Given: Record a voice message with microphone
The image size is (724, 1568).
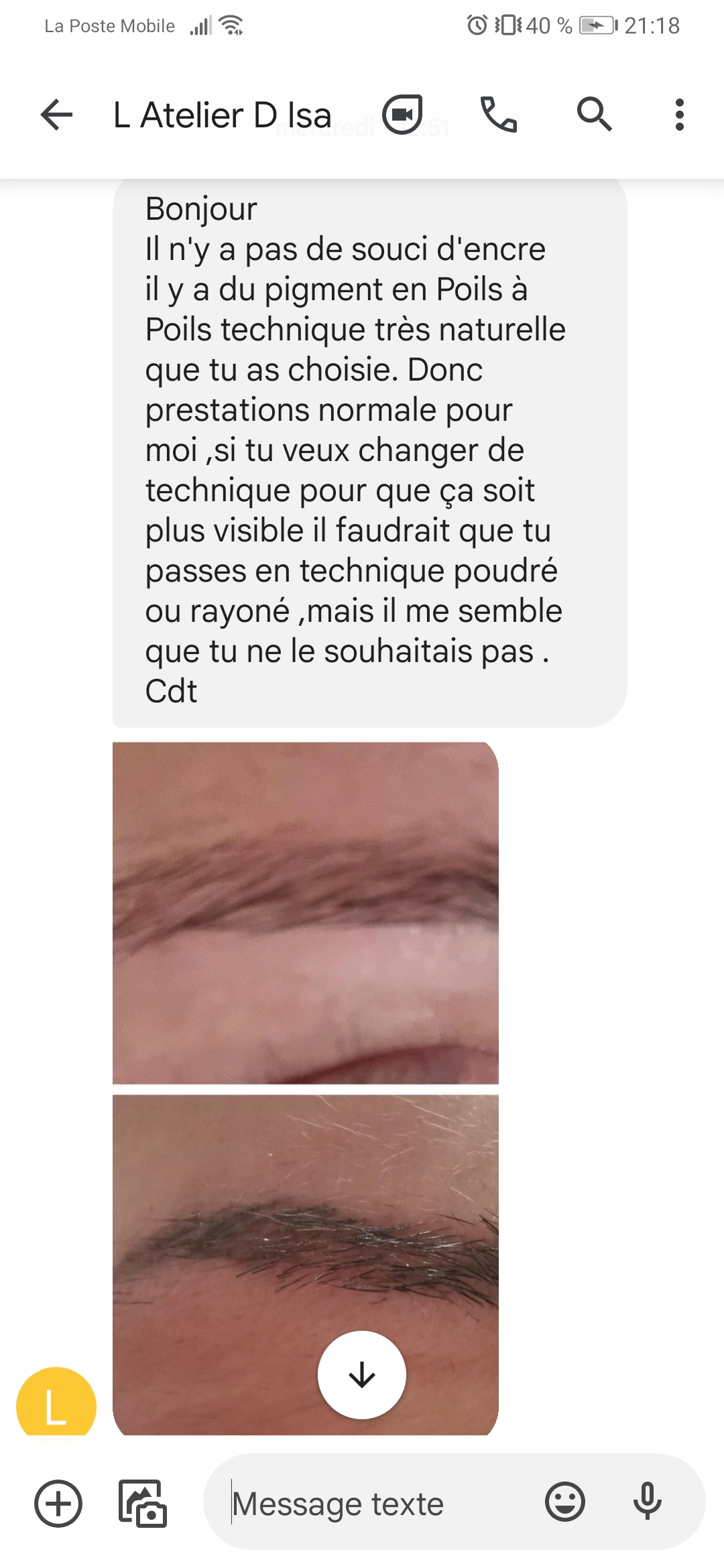Looking at the screenshot, I should point(648,1502).
